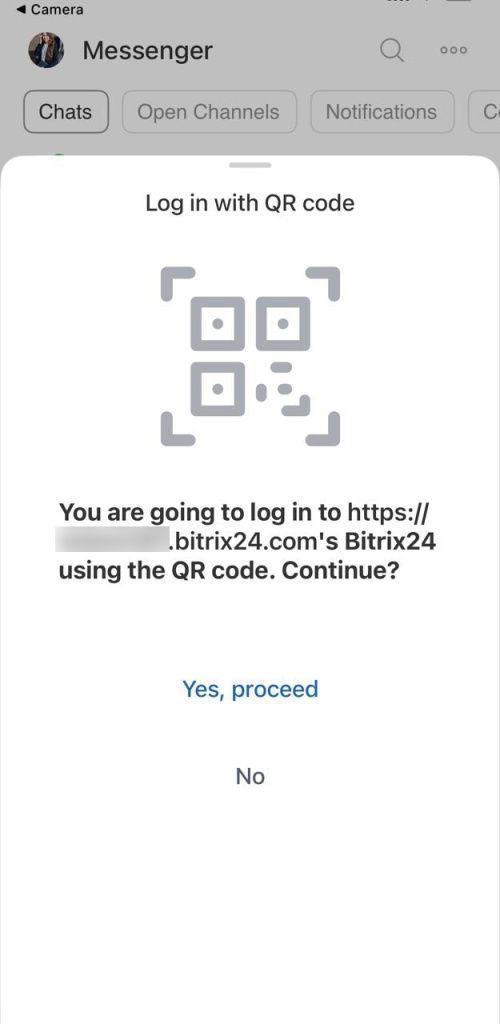Screen dimensions: 500x1024
Task: Switch to the Notifications tab
Action: 382,112
